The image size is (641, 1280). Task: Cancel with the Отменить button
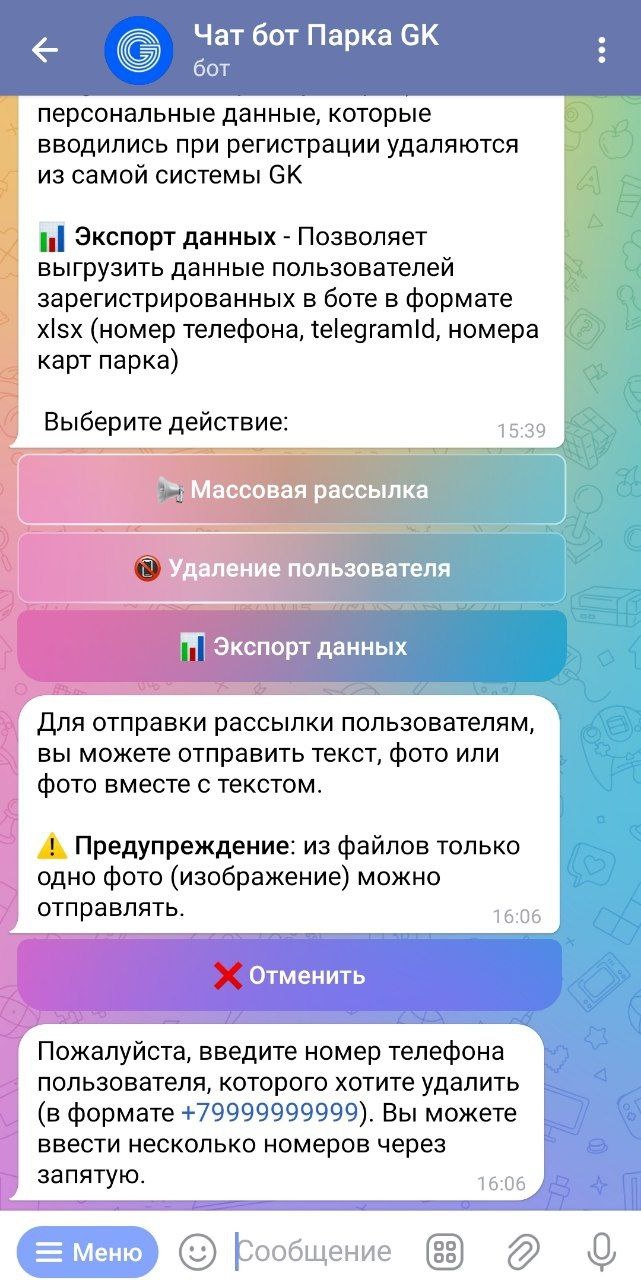click(289, 975)
